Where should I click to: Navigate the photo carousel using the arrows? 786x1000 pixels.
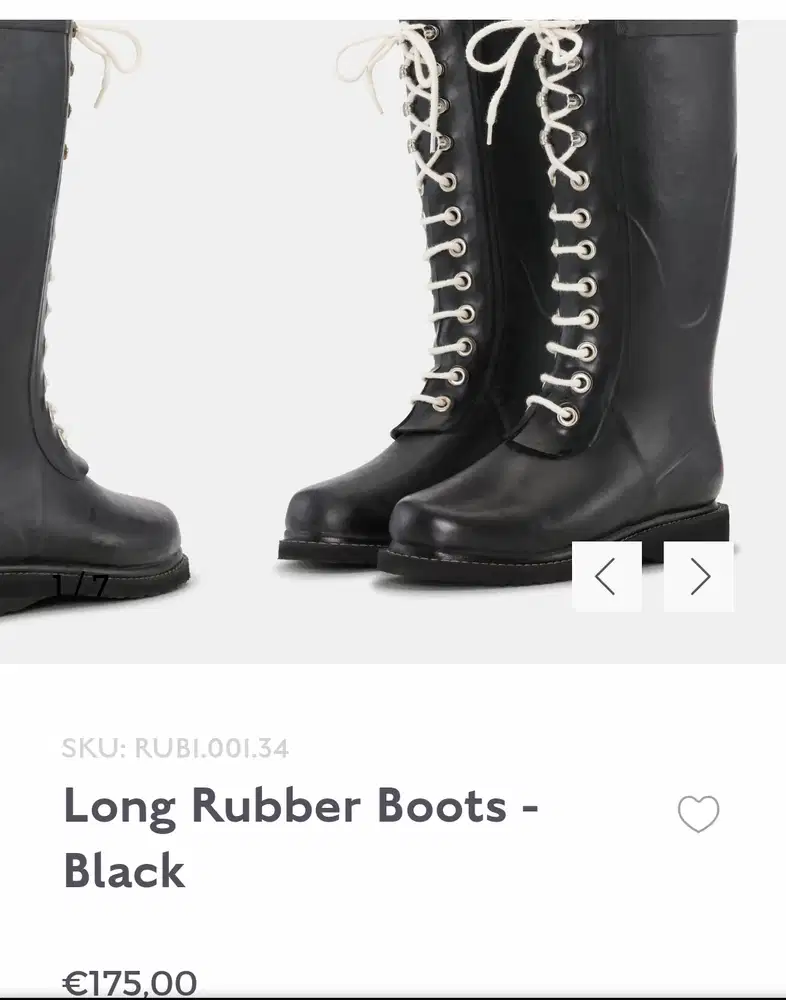[x=698, y=573]
